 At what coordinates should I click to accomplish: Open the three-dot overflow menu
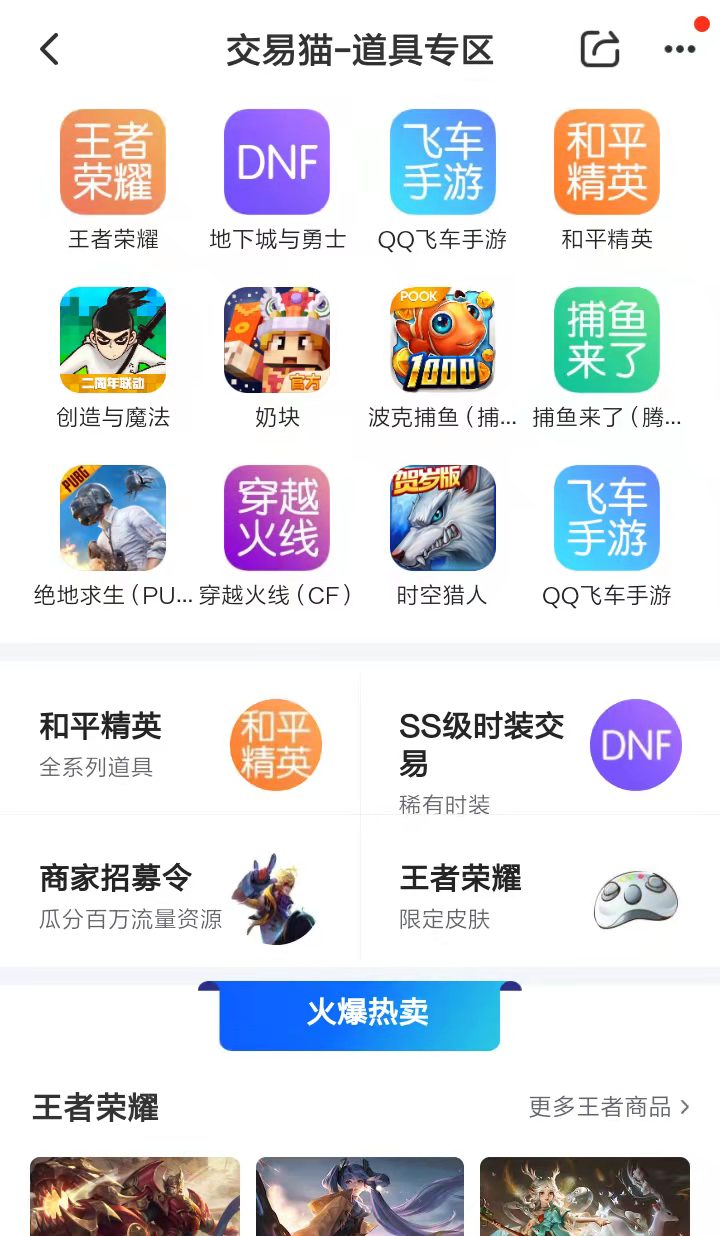pos(680,50)
